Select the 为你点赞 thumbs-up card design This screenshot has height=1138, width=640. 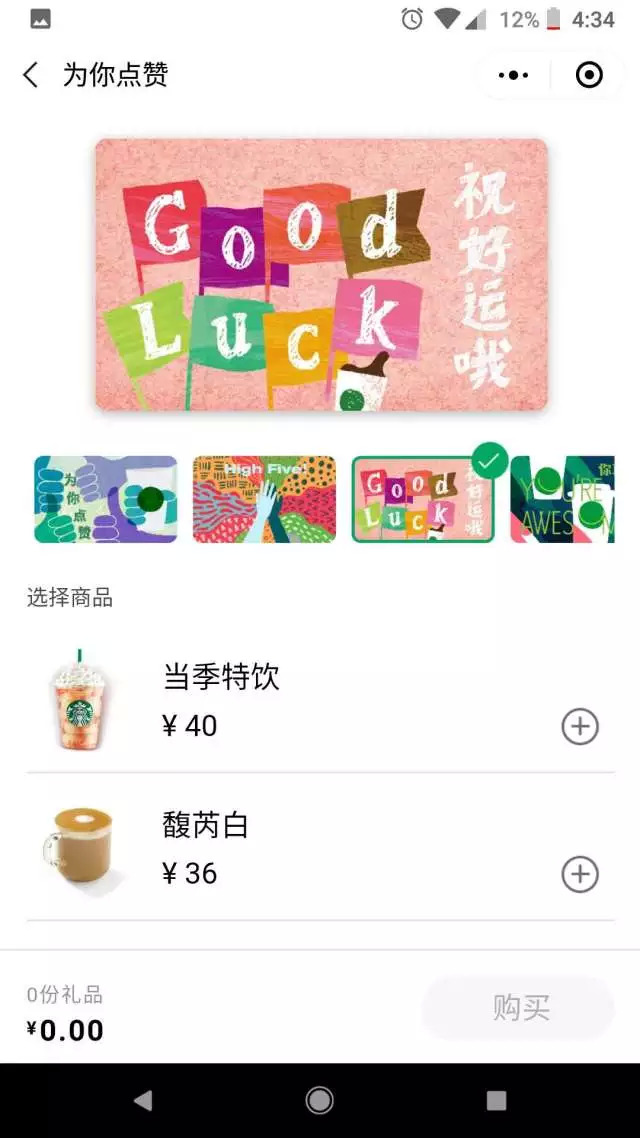coord(106,499)
